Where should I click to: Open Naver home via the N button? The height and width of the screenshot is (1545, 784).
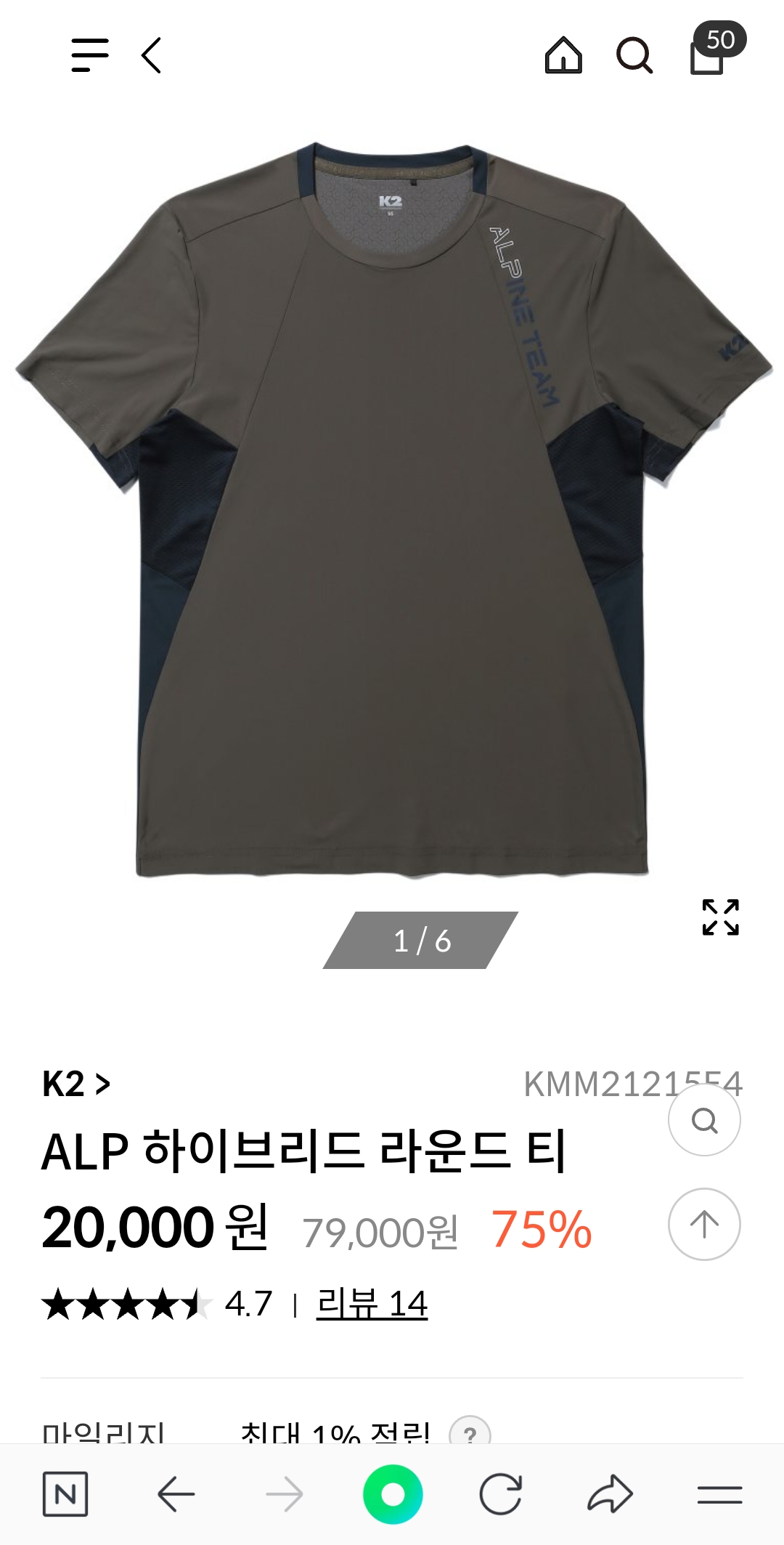click(65, 1494)
